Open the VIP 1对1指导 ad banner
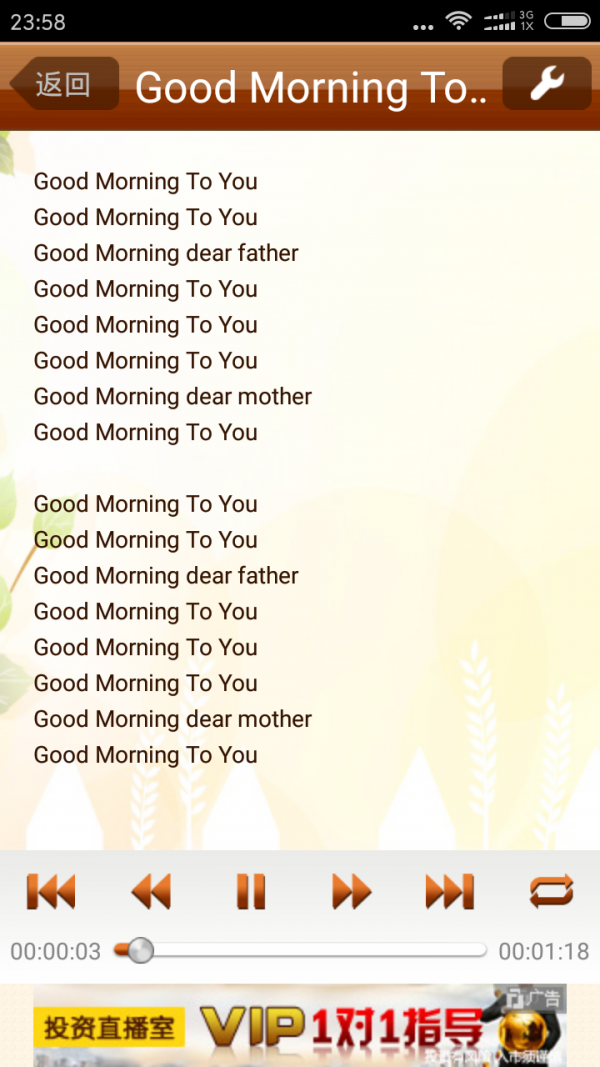Screen dimensions: 600x1067 tap(300, 1026)
